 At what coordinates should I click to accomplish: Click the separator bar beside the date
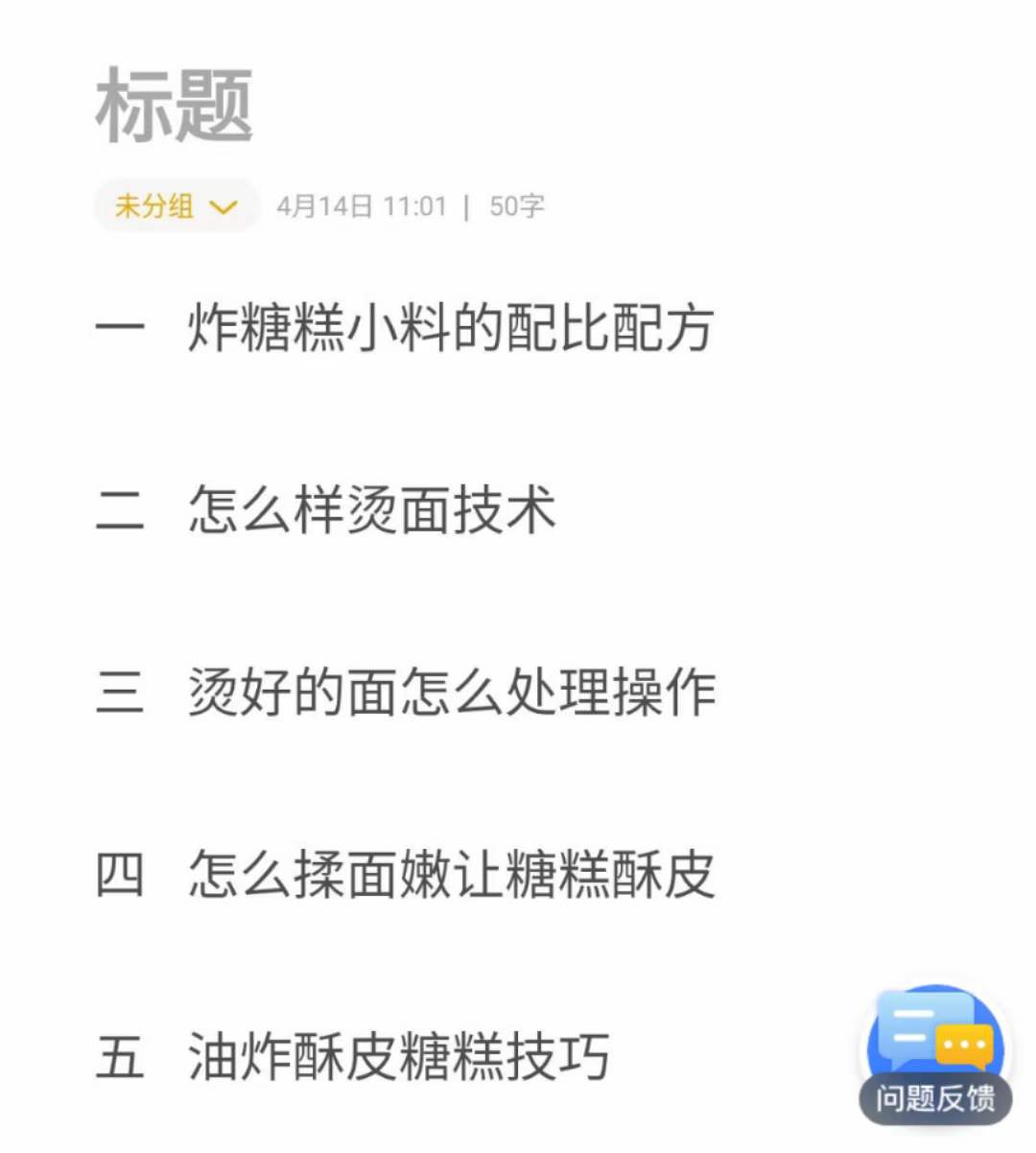pyautogui.click(x=467, y=205)
